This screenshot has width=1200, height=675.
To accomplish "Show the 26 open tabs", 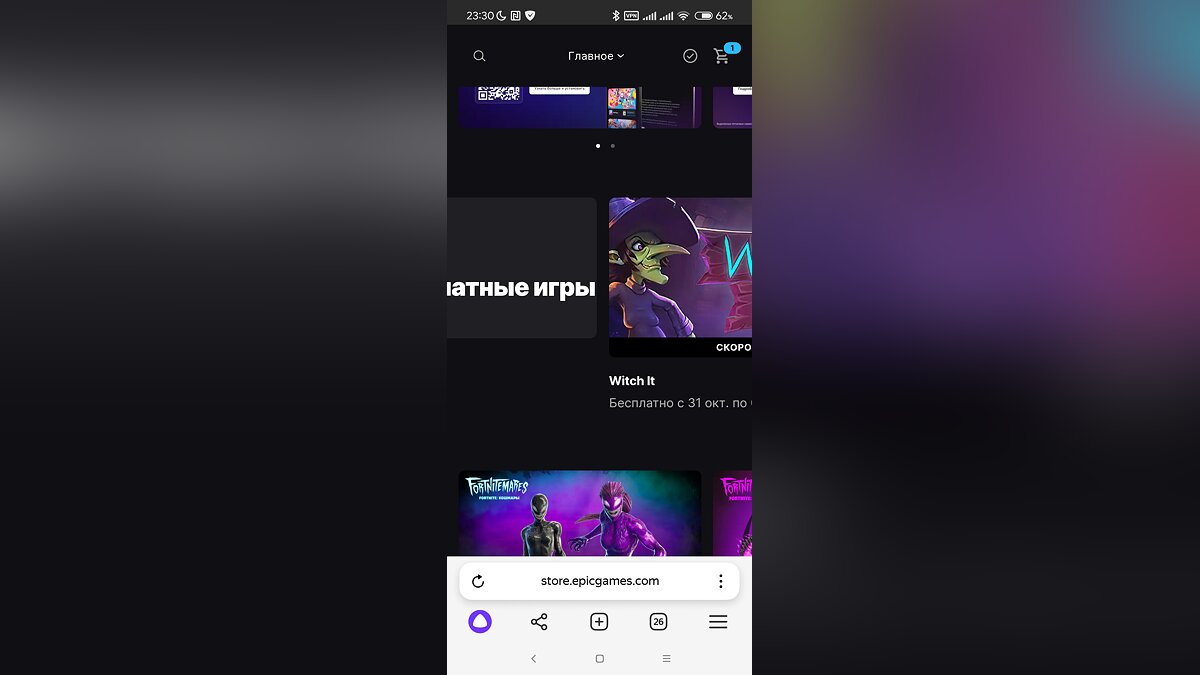I will click(x=658, y=622).
